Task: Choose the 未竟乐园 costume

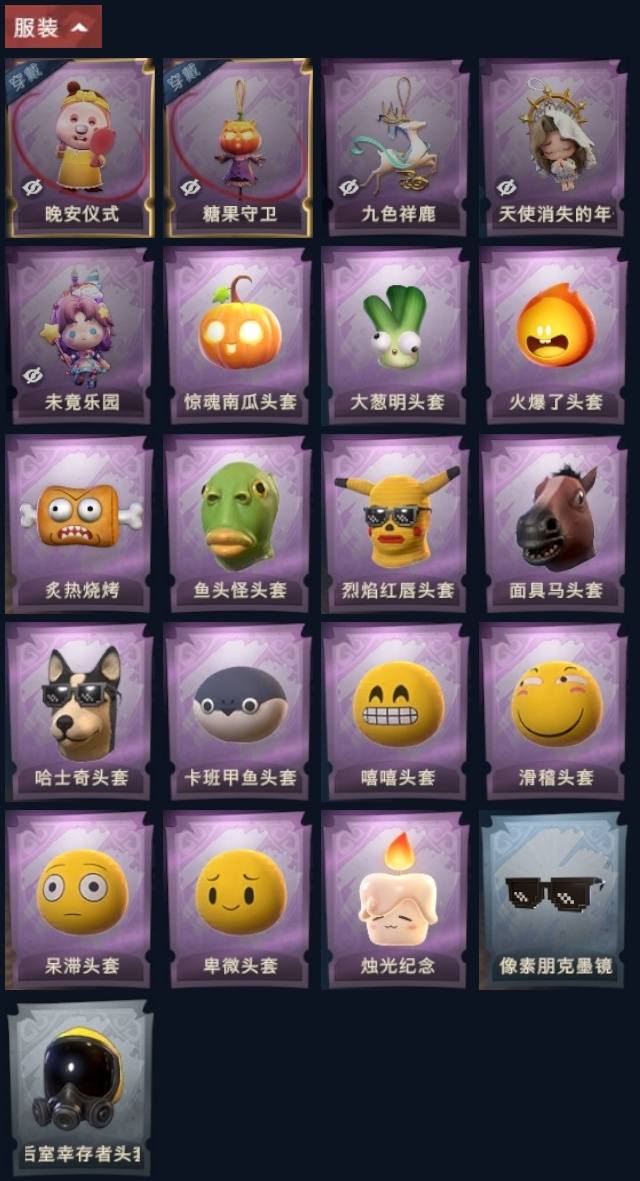Action: coord(80,336)
